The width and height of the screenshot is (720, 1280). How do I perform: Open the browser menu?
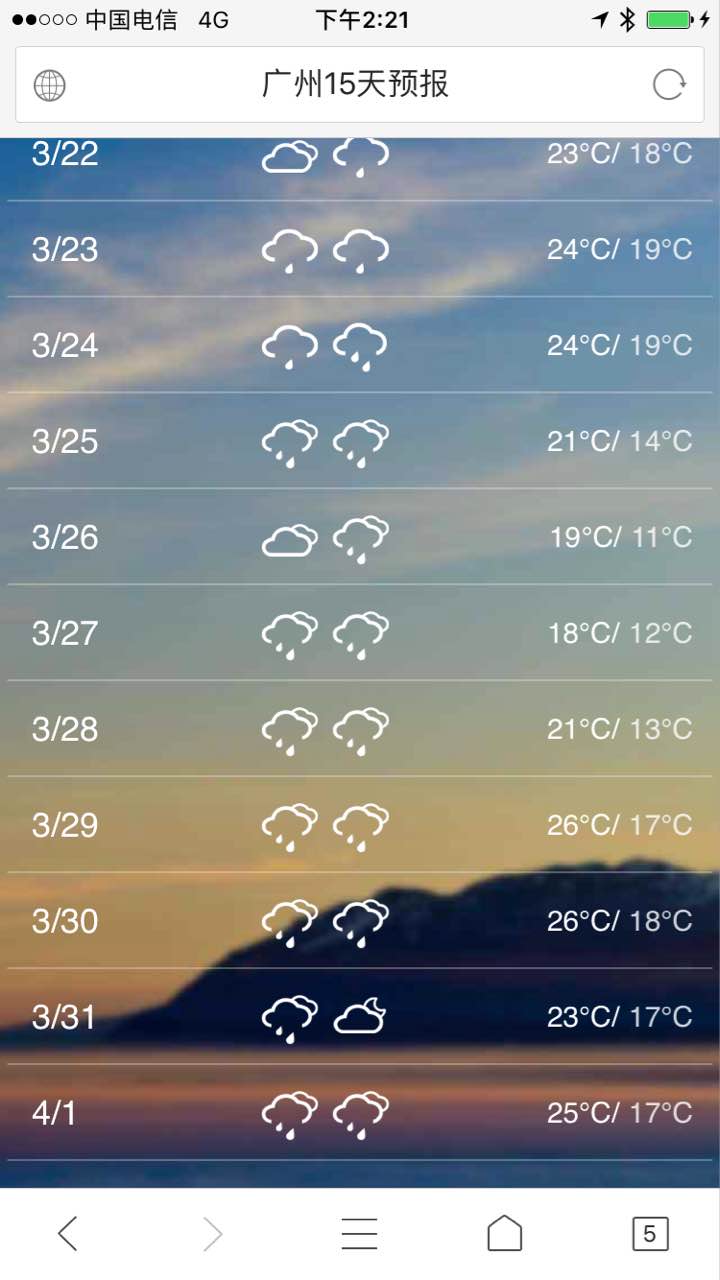point(359,1234)
